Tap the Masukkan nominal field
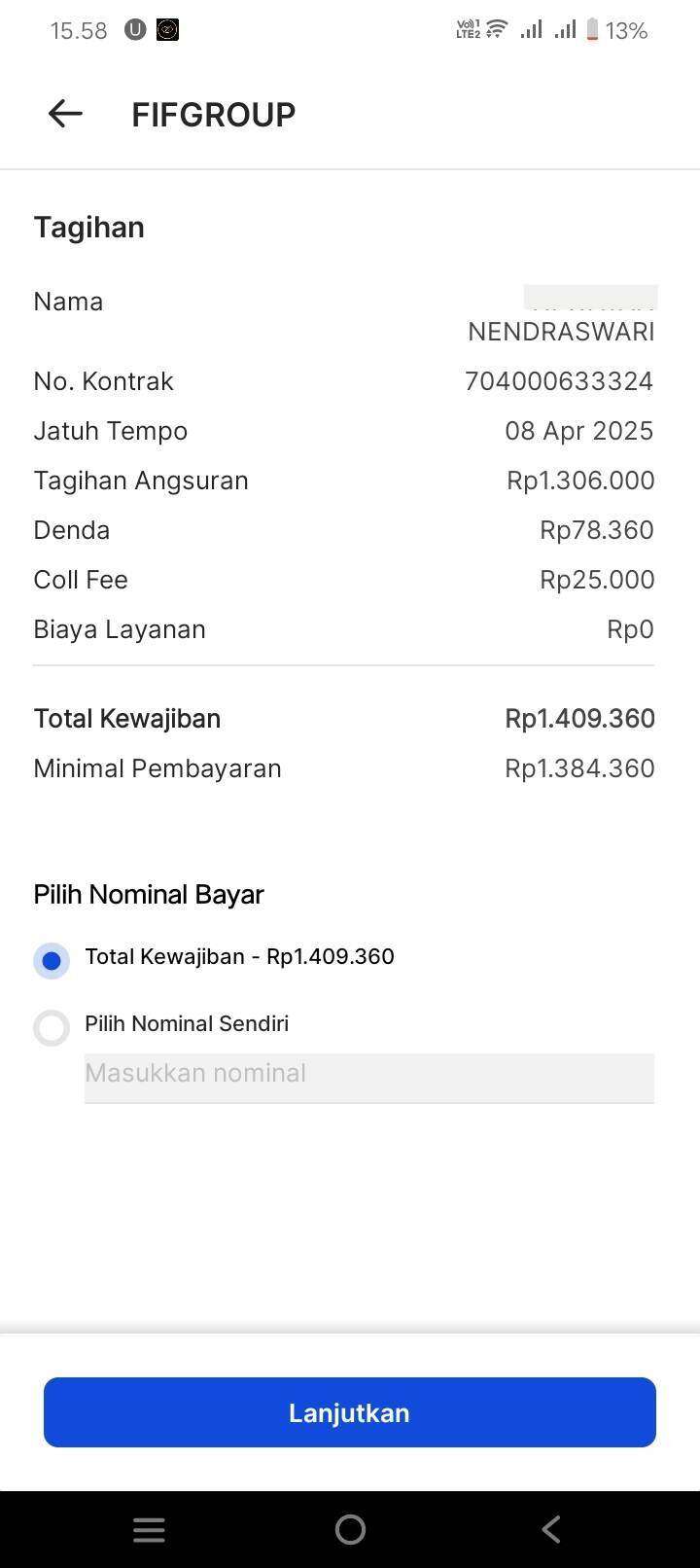This screenshot has height=1568, width=700. [x=369, y=1078]
